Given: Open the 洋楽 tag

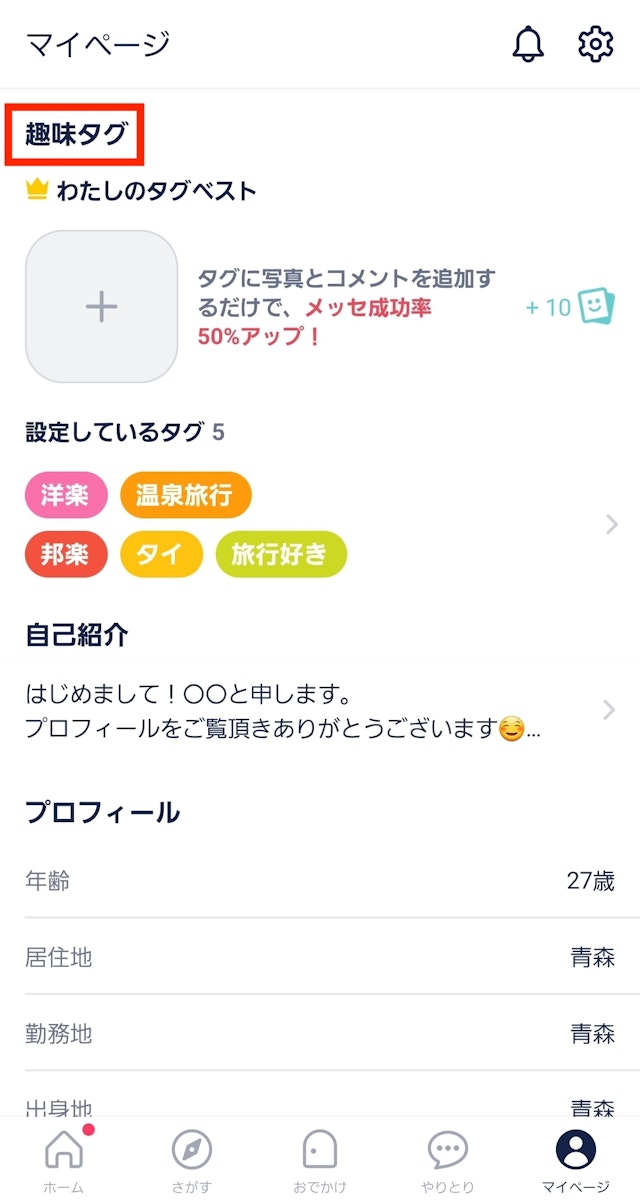Looking at the screenshot, I should [x=65, y=495].
